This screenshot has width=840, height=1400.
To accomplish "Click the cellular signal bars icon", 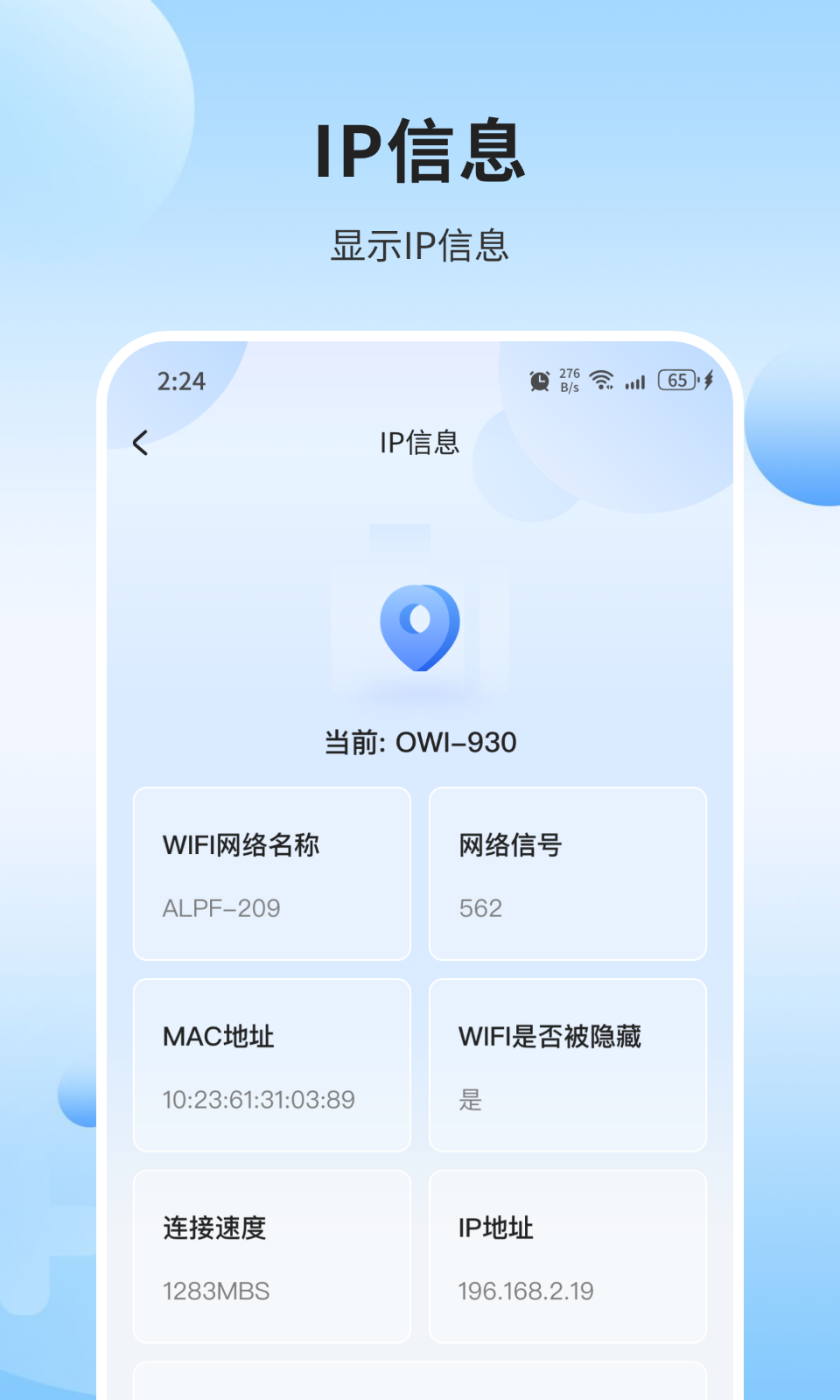I will tap(634, 382).
